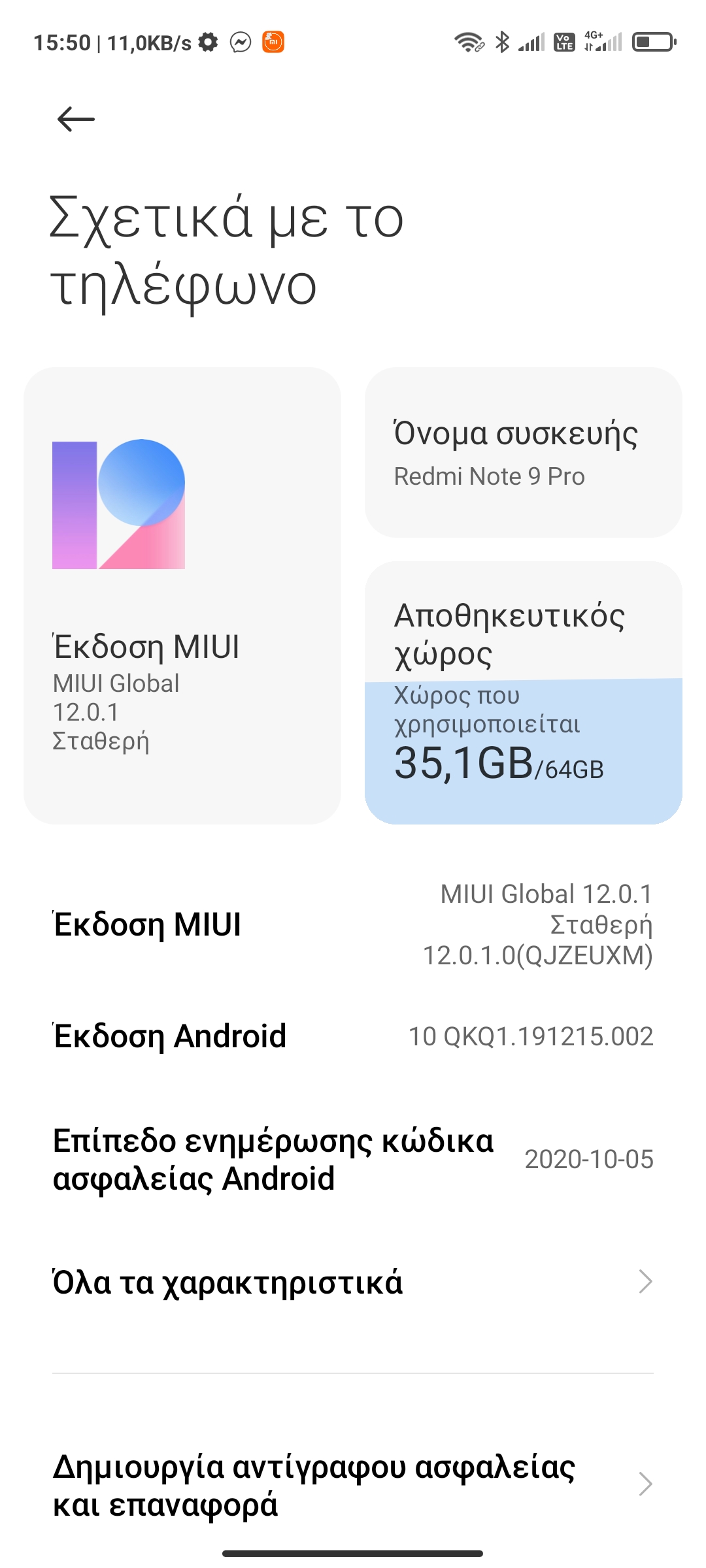Image resolution: width=706 pixels, height=1568 pixels.
Task: Open Δημιουργία αντίγραφου ασφαλείας και επαναφορά
Action: 353,1484
